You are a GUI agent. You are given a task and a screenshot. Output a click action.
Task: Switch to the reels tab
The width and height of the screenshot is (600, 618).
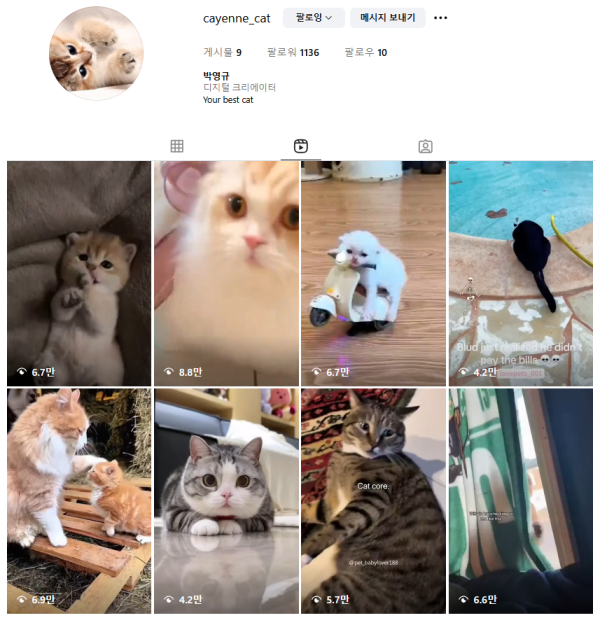301,146
